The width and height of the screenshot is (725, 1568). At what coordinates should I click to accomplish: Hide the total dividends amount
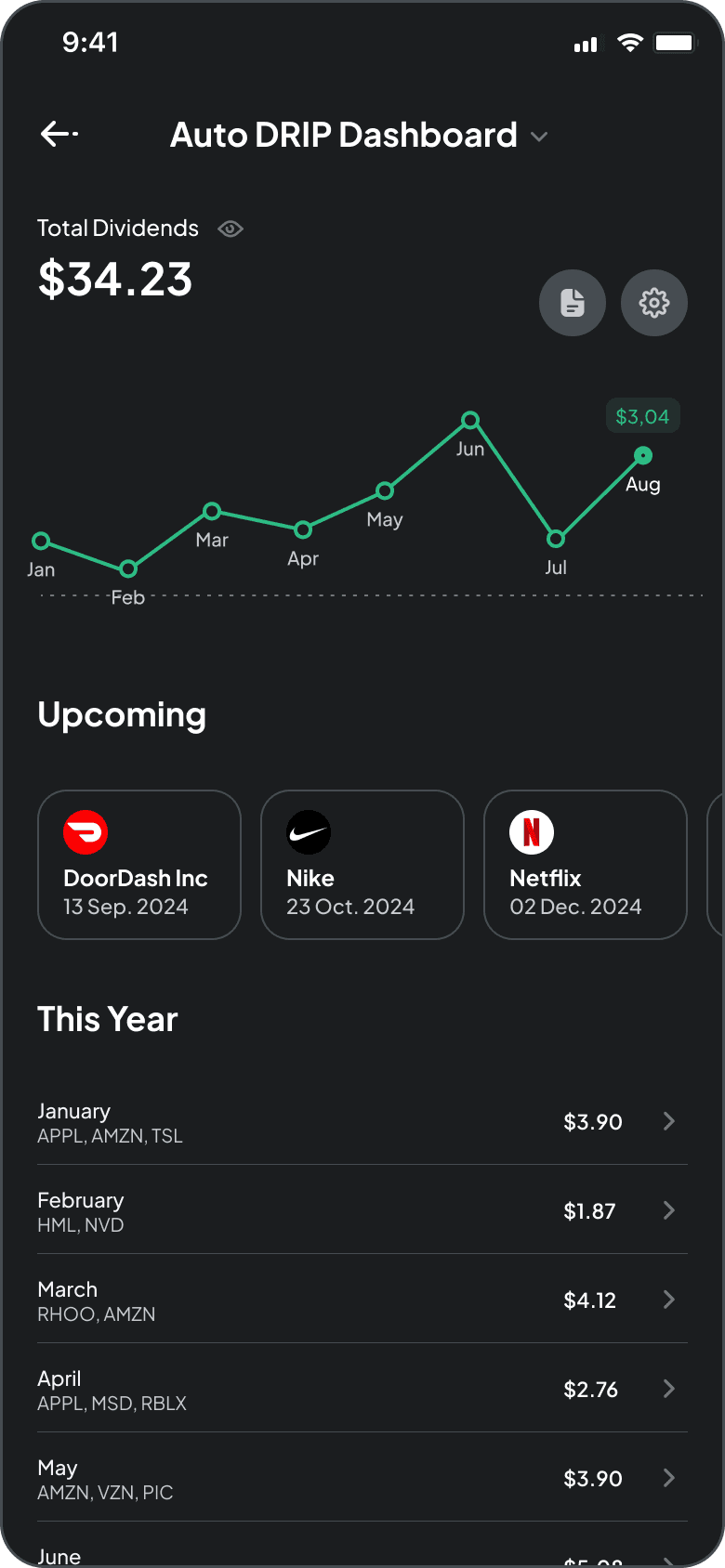point(230,229)
